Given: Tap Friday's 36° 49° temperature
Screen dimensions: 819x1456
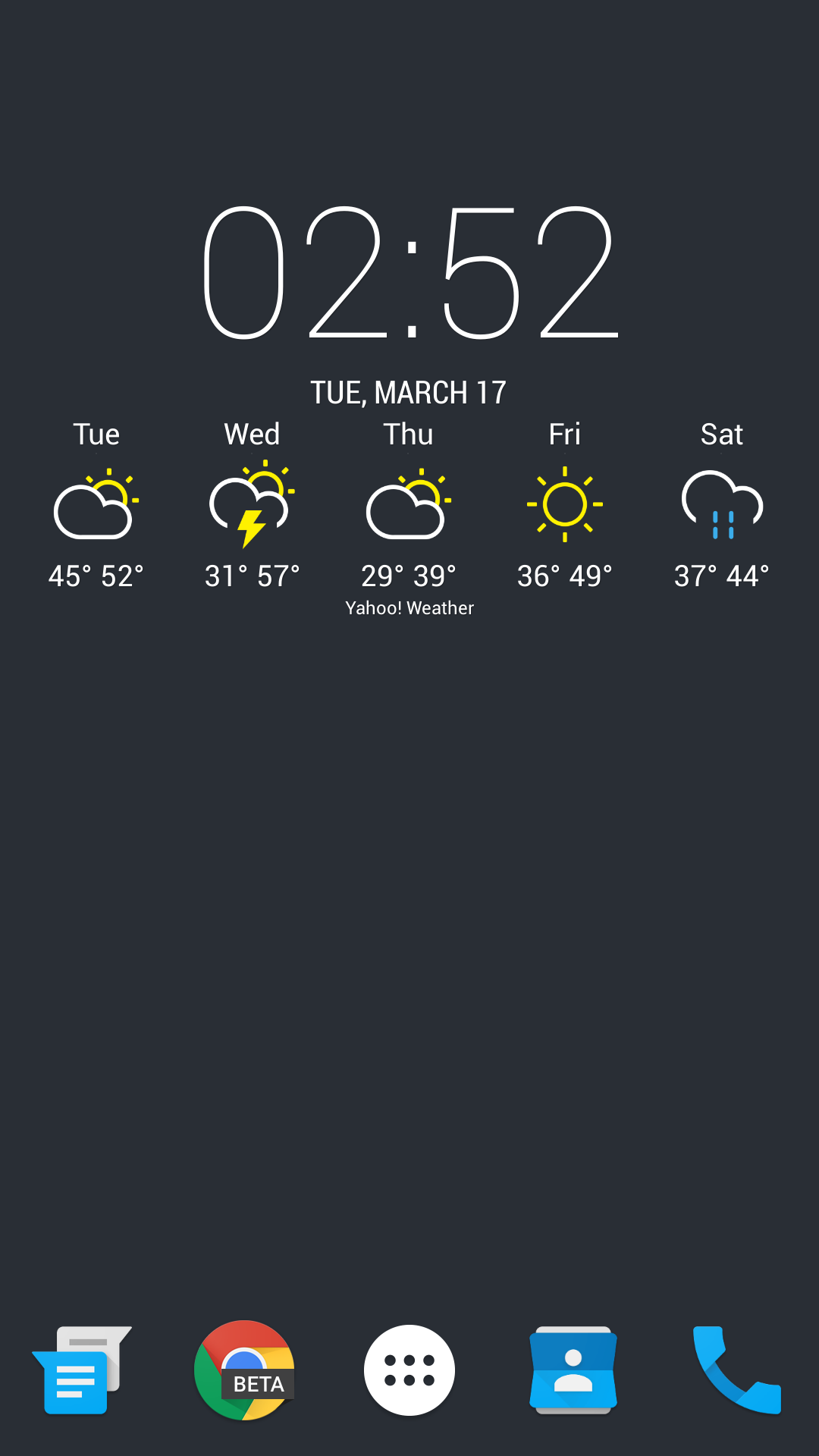Looking at the screenshot, I should pos(566,576).
